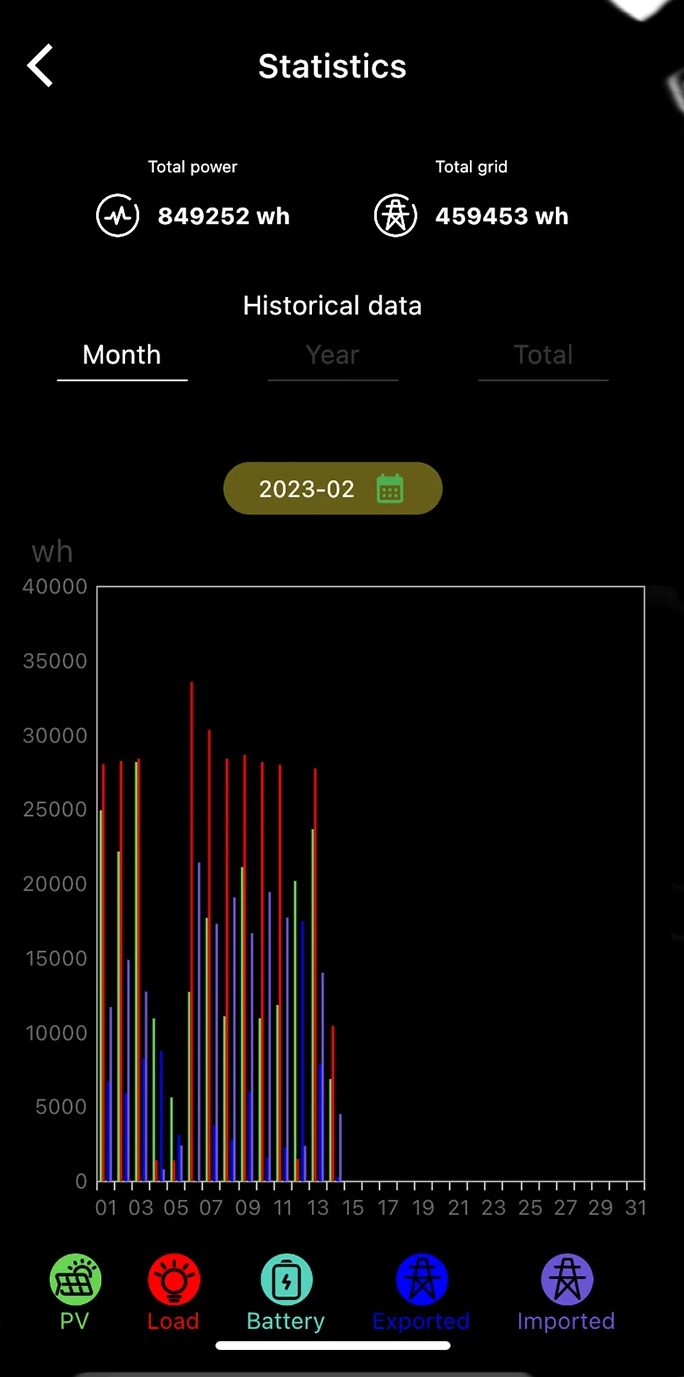
Task: Toggle the Exported series in the chart
Action: (421, 1294)
